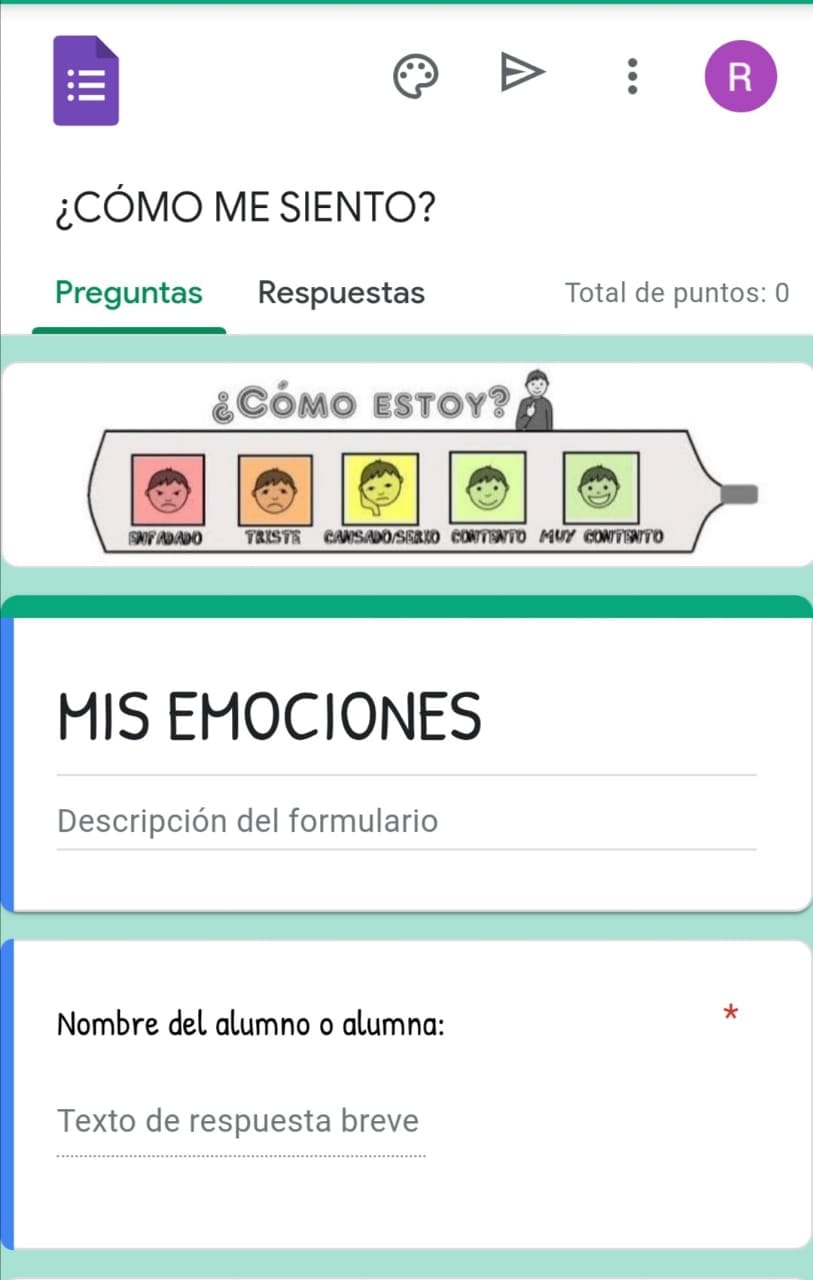Viewport: 813px width, 1280px height.
Task: Tap the ¿Cómo estoy? header image
Action: [x=407, y=465]
